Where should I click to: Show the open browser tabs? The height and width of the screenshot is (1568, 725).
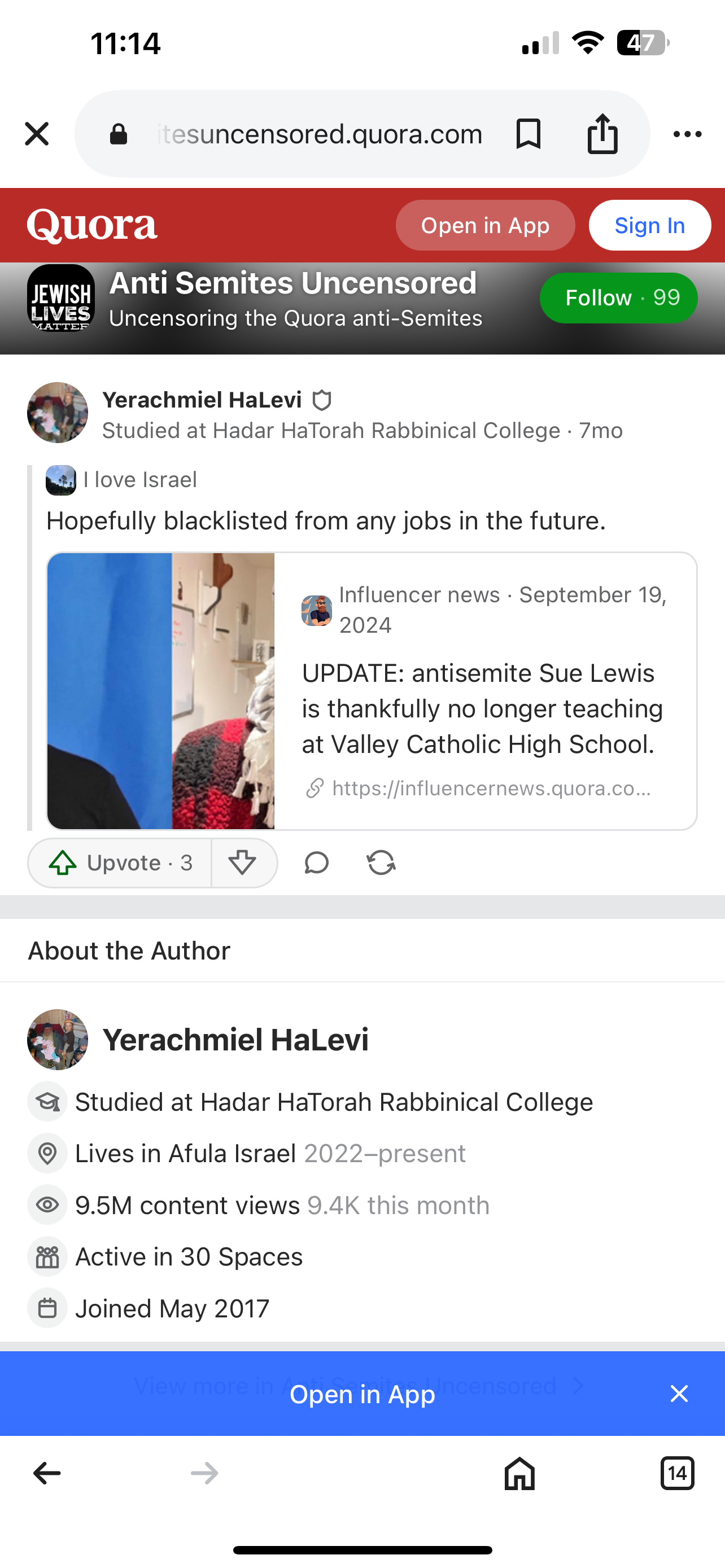click(x=677, y=1474)
